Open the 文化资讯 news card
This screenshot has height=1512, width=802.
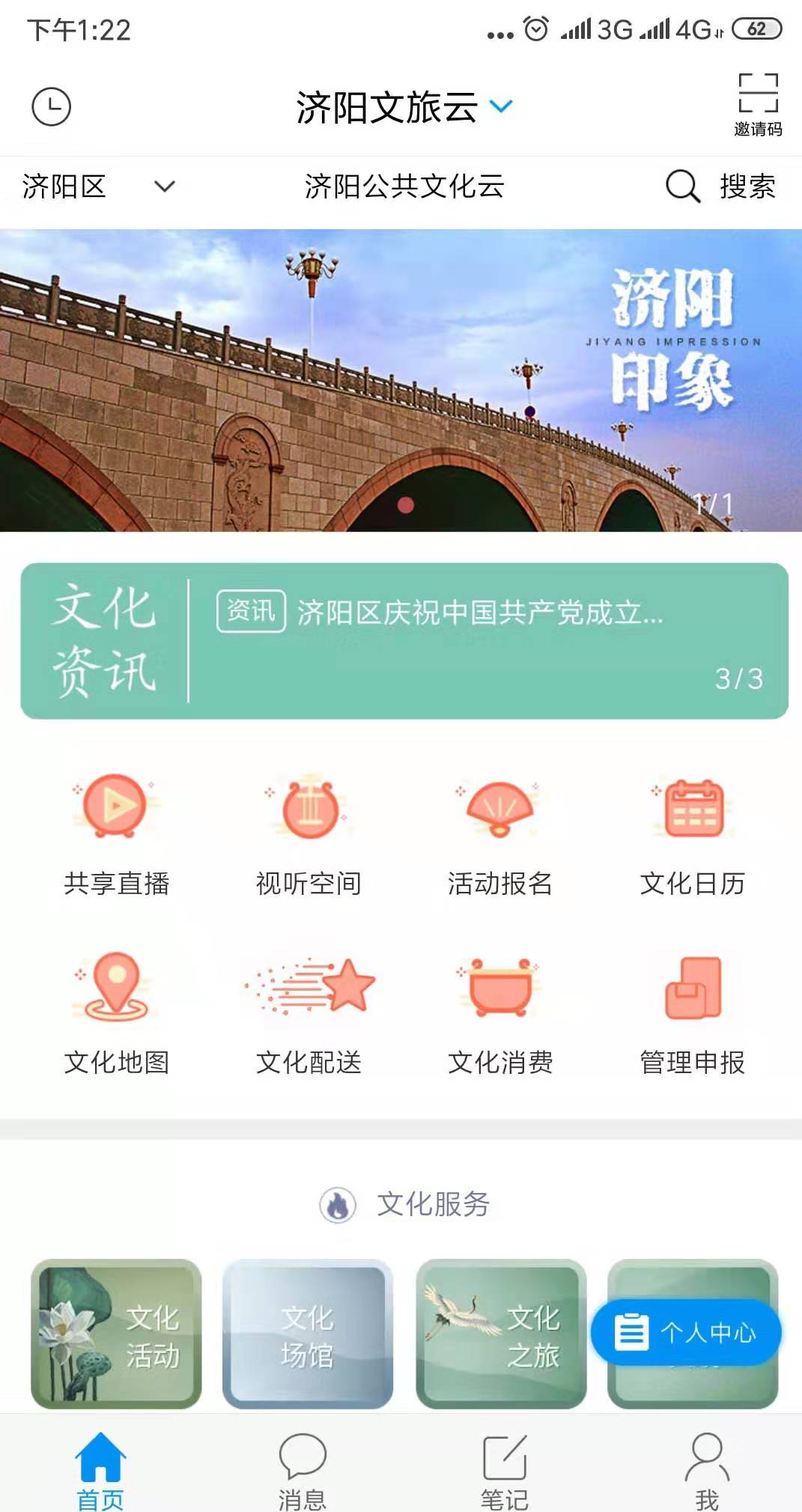coord(404,641)
